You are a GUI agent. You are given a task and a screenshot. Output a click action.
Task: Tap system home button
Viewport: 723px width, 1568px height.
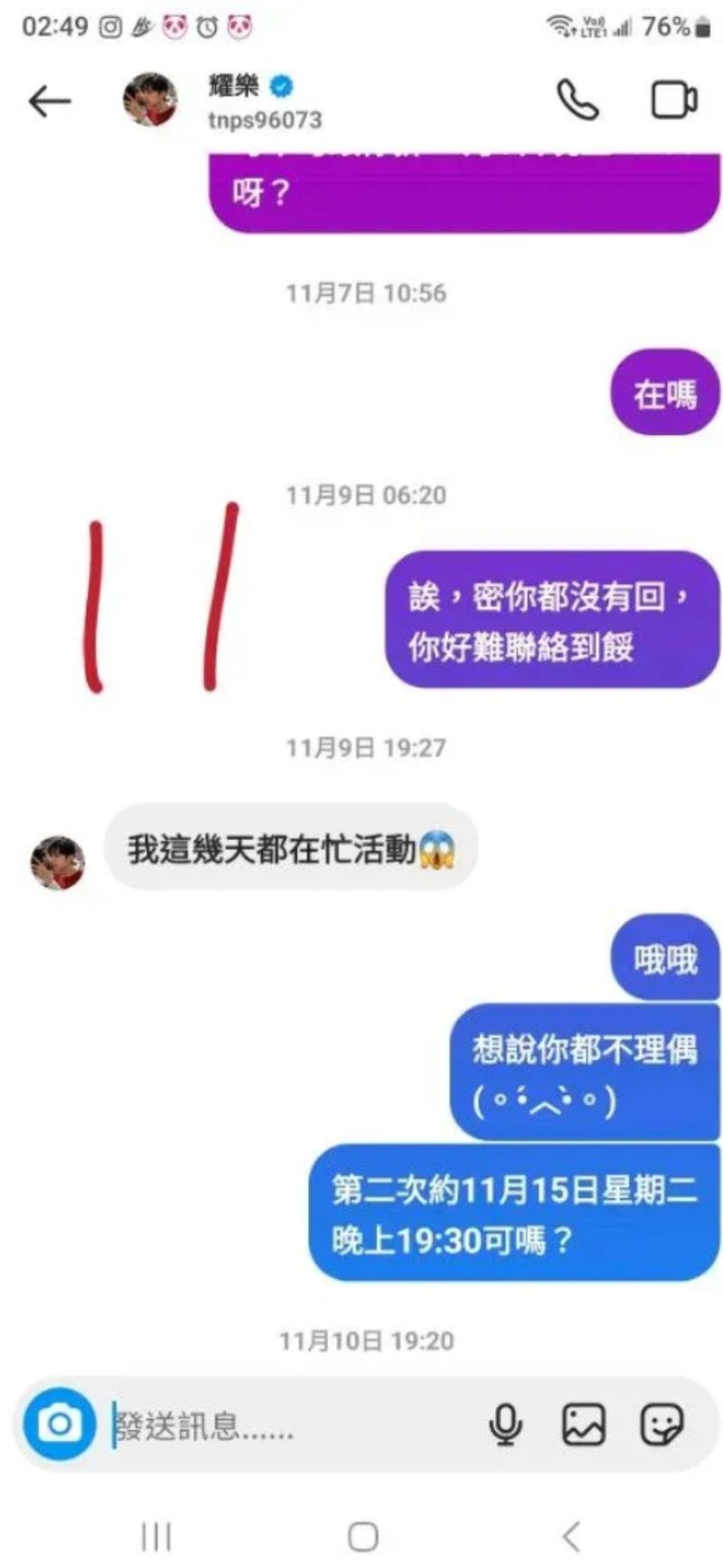coord(362,1535)
